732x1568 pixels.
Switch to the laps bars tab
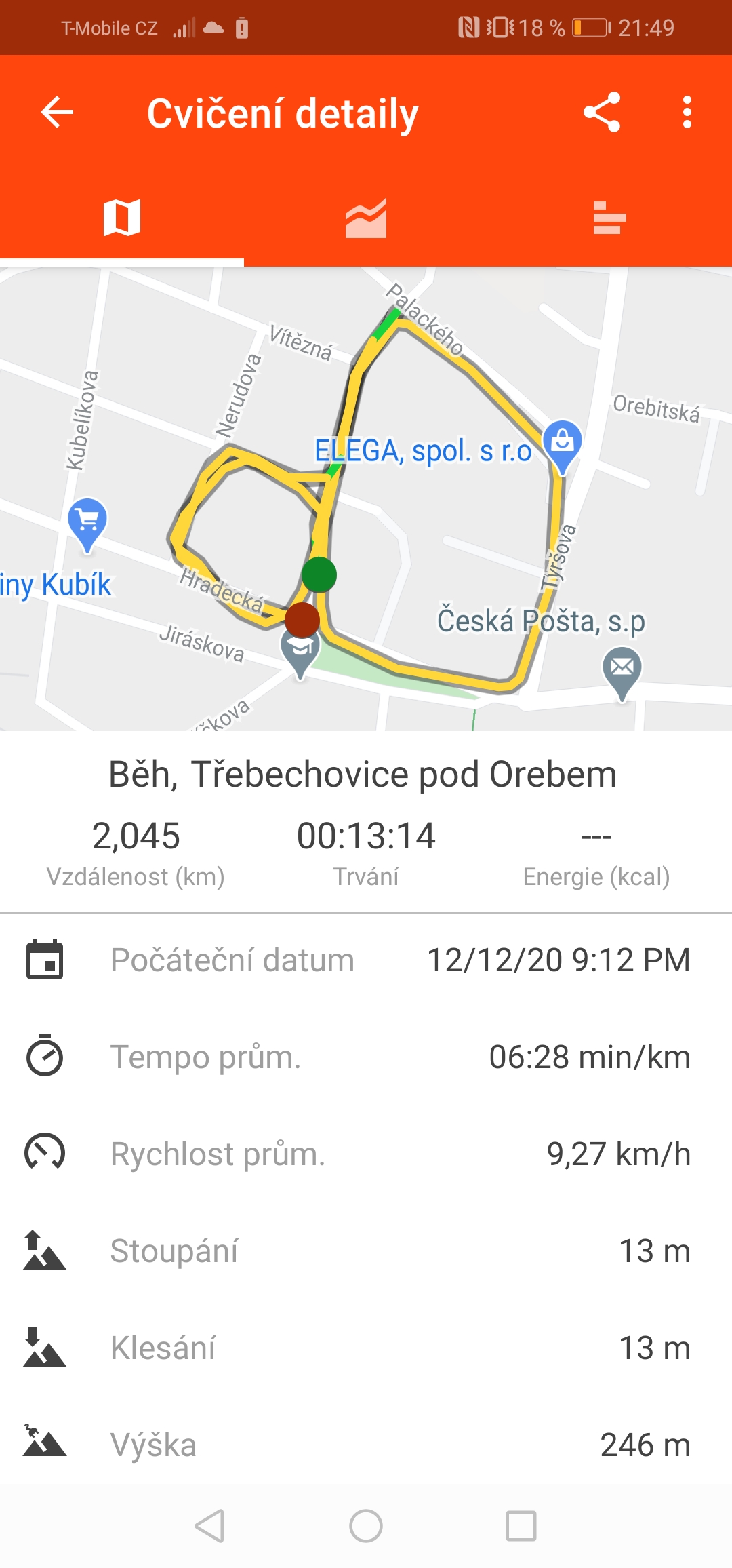(609, 218)
